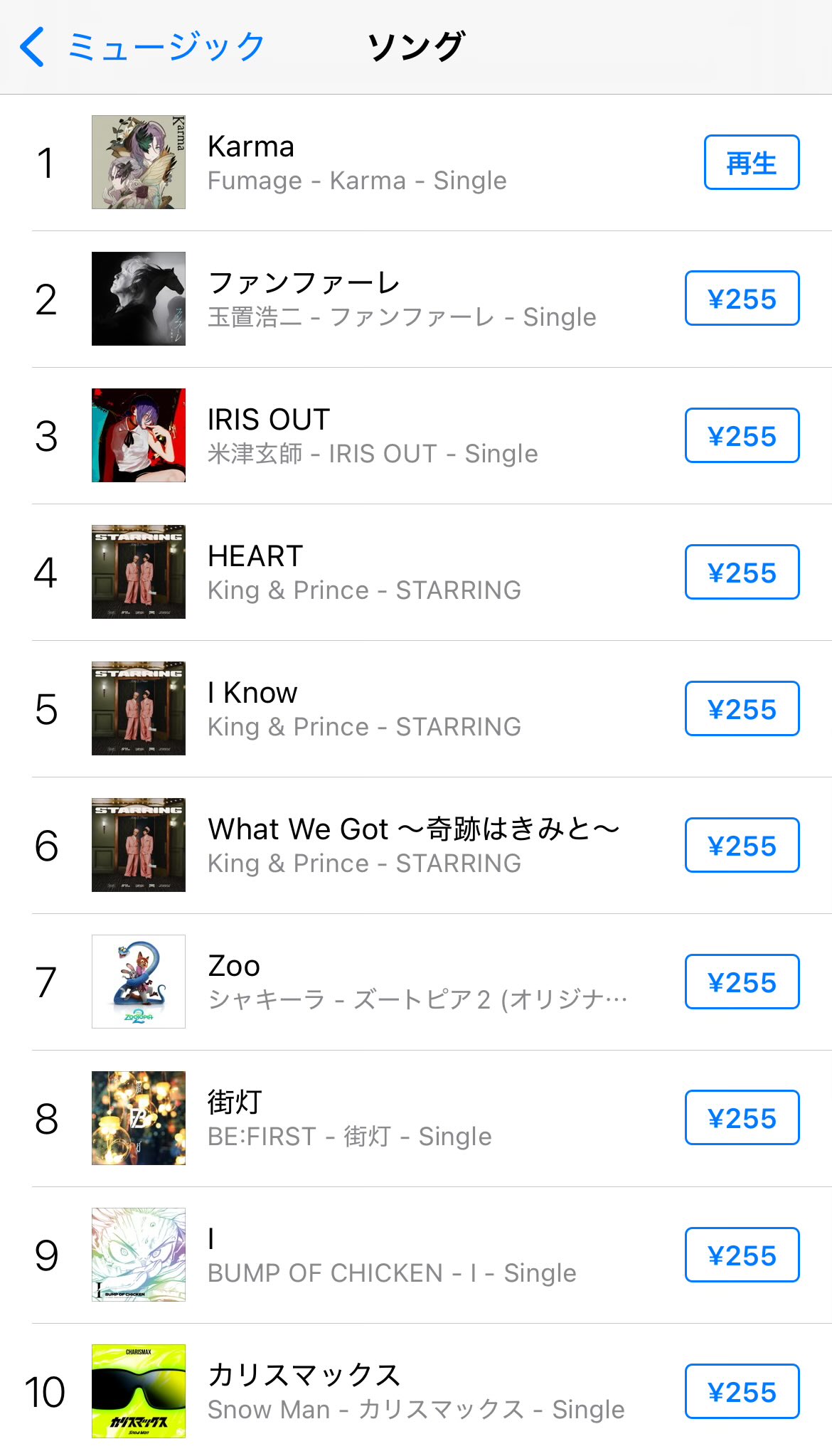Tap the ¥255 price for Zoo

742,982
